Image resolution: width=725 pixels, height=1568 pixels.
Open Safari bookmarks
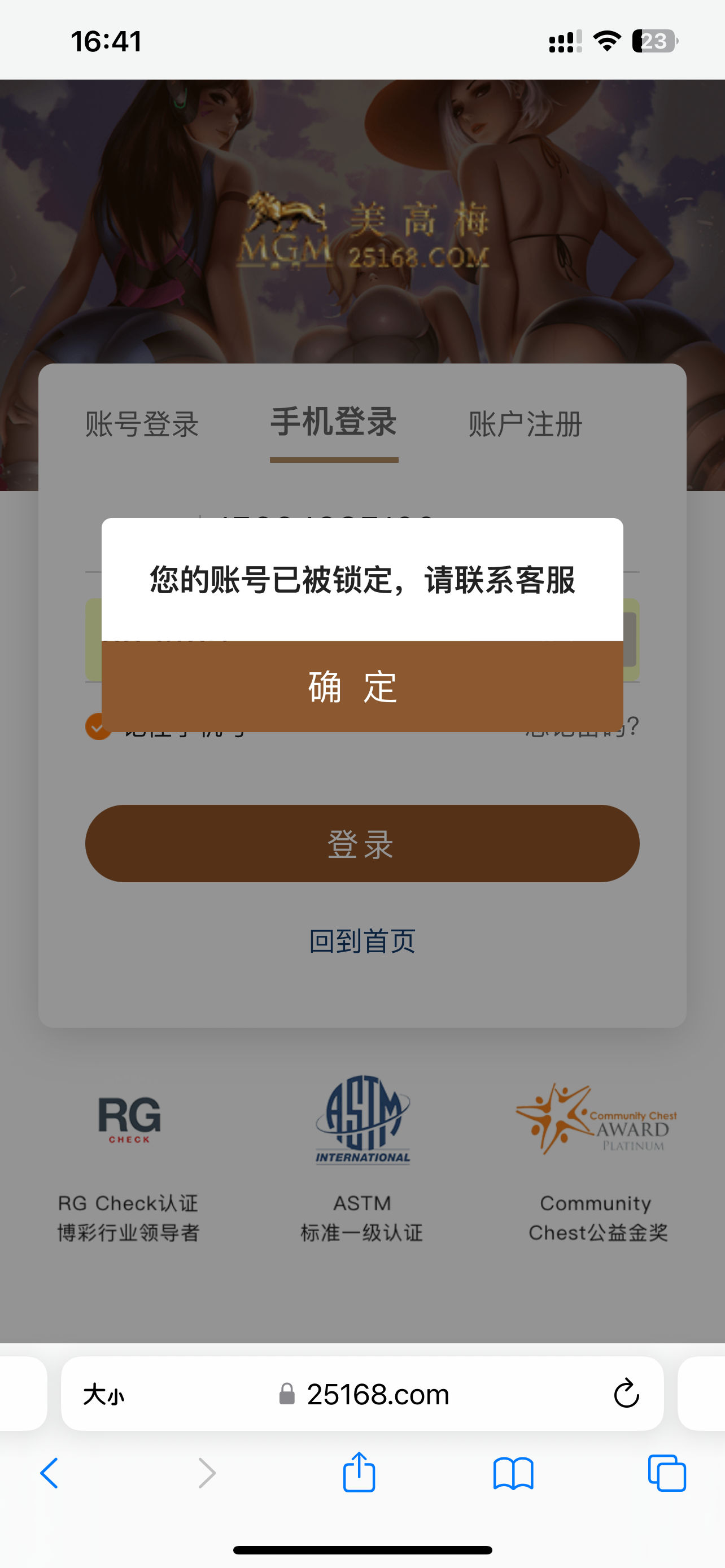(513, 1473)
